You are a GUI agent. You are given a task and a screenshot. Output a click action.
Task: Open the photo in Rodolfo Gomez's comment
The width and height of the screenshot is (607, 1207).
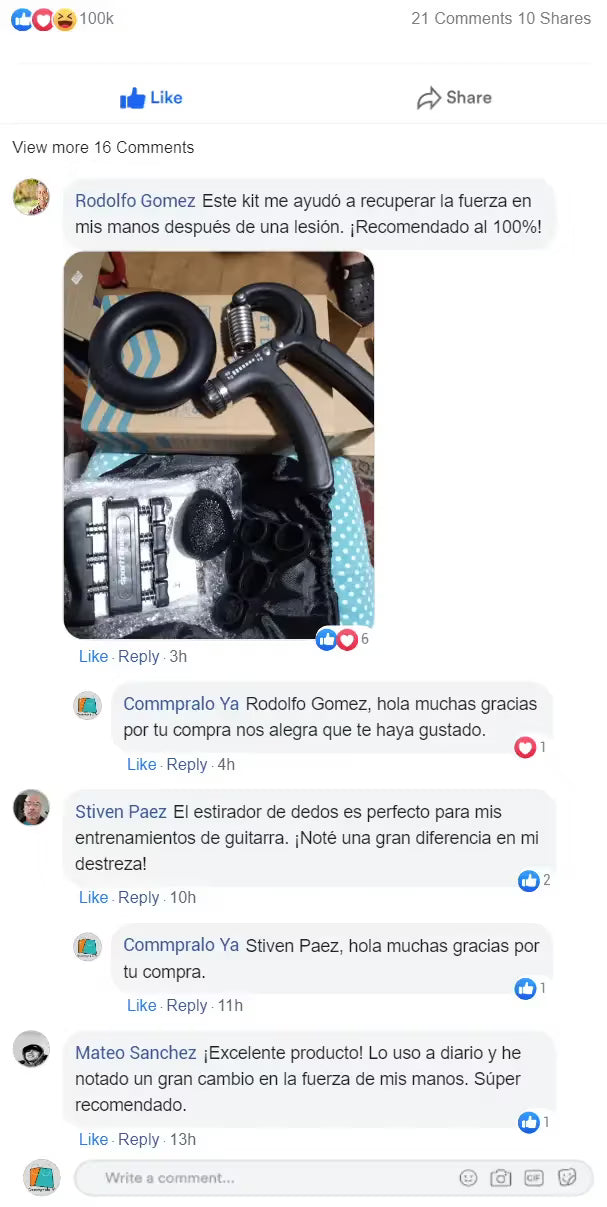(x=219, y=445)
